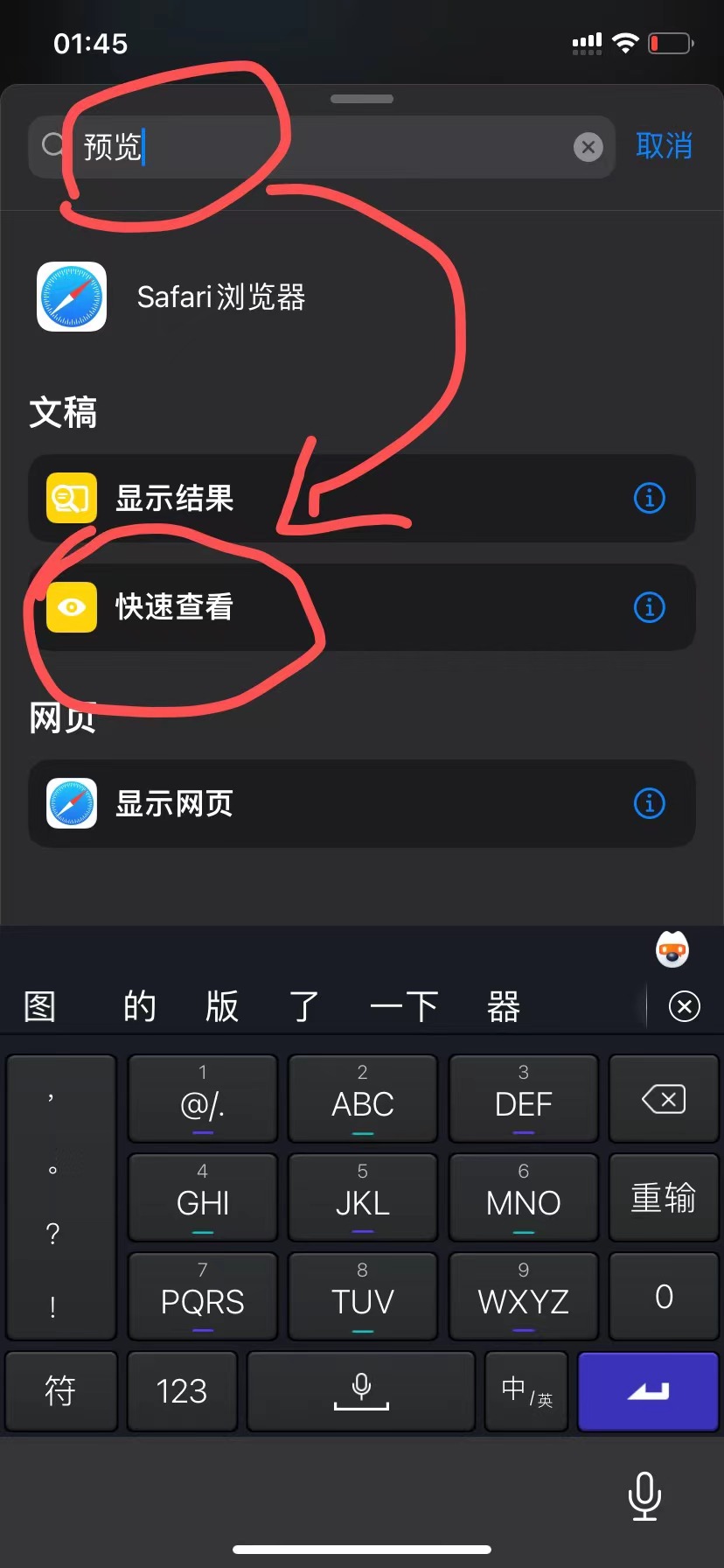The image size is (724, 1568).
Task: Show info for 显示网页
Action: (649, 803)
